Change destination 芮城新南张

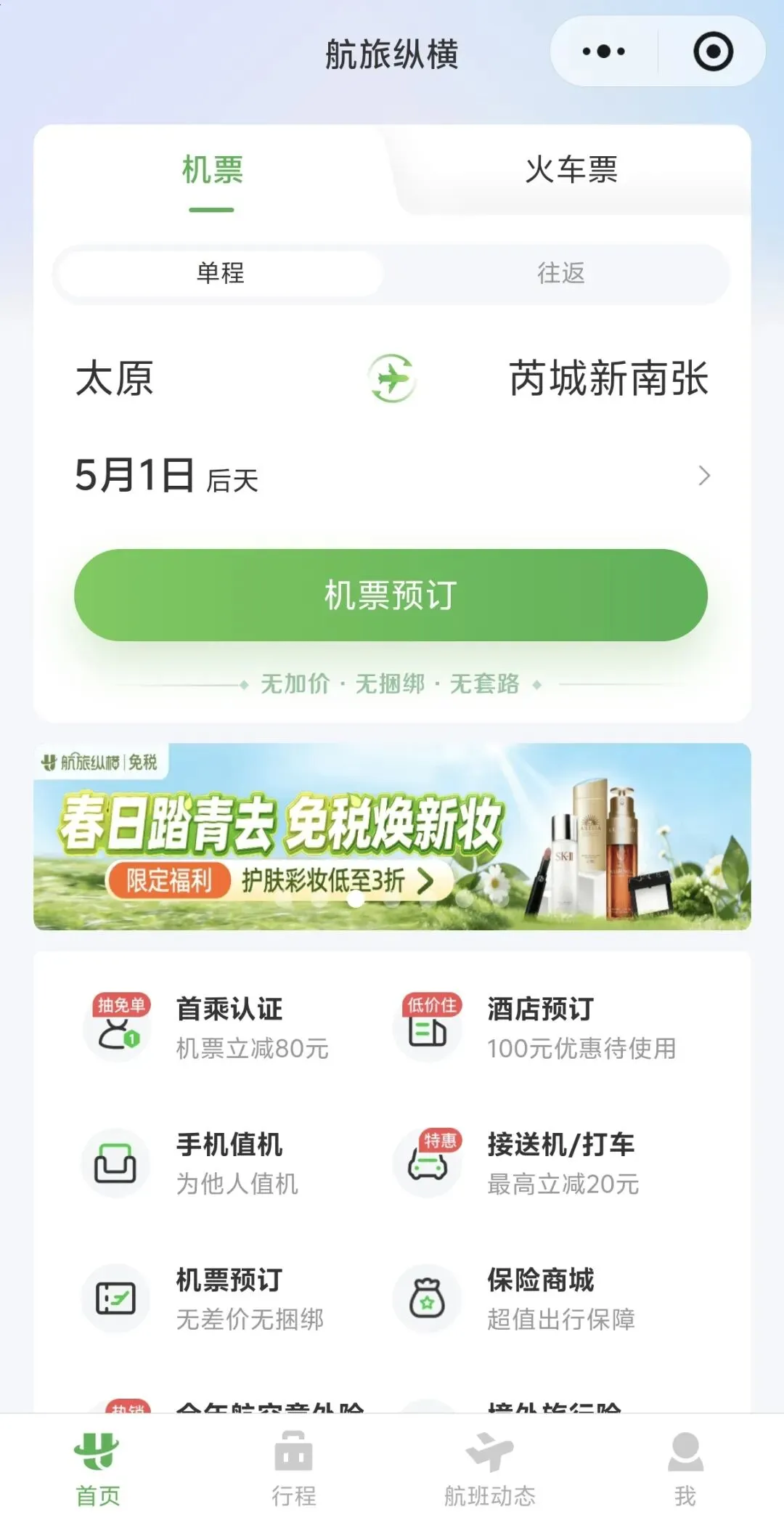click(x=608, y=378)
